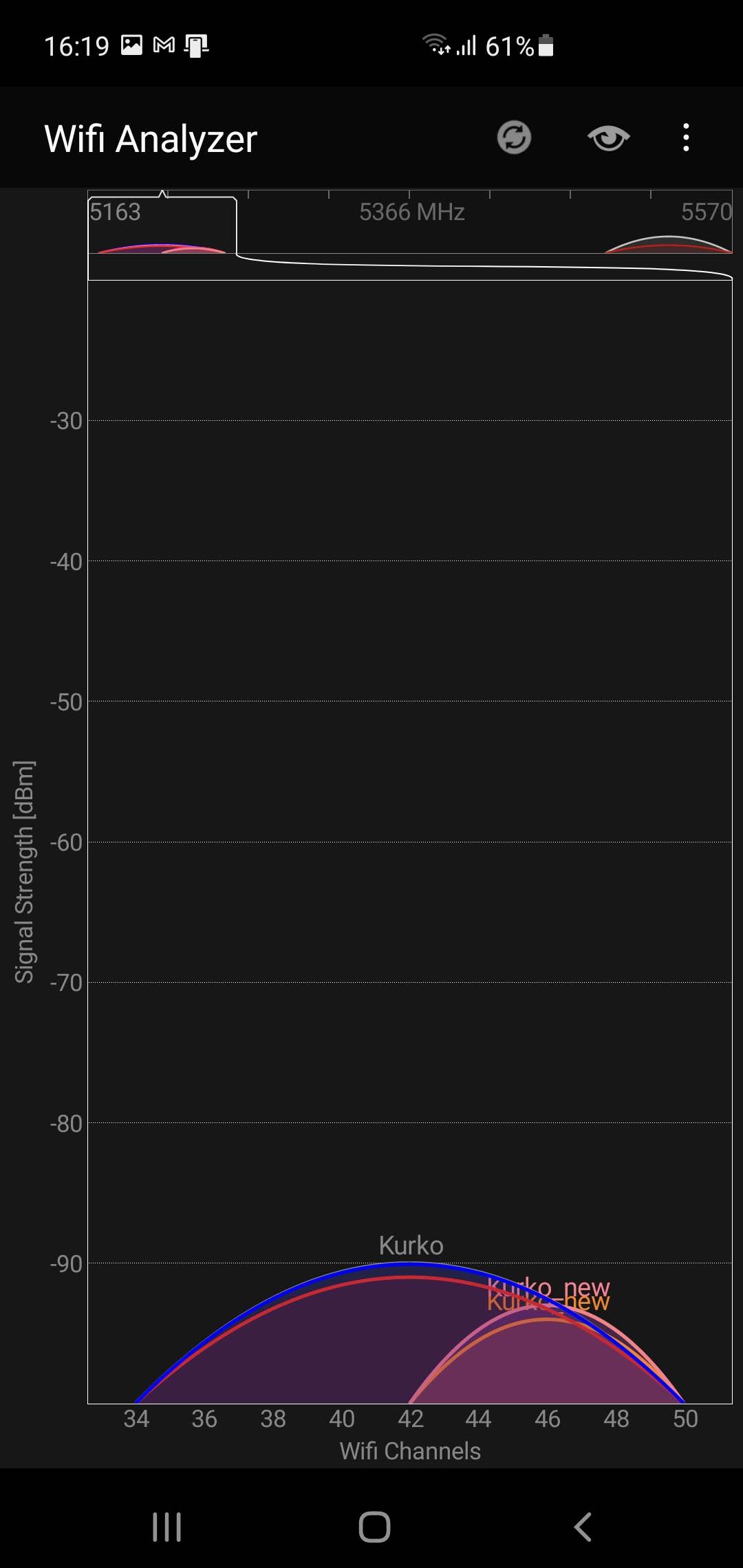This screenshot has width=743, height=1568.
Task: Open recent apps from the navigation bar
Action: [x=166, y=1527]
